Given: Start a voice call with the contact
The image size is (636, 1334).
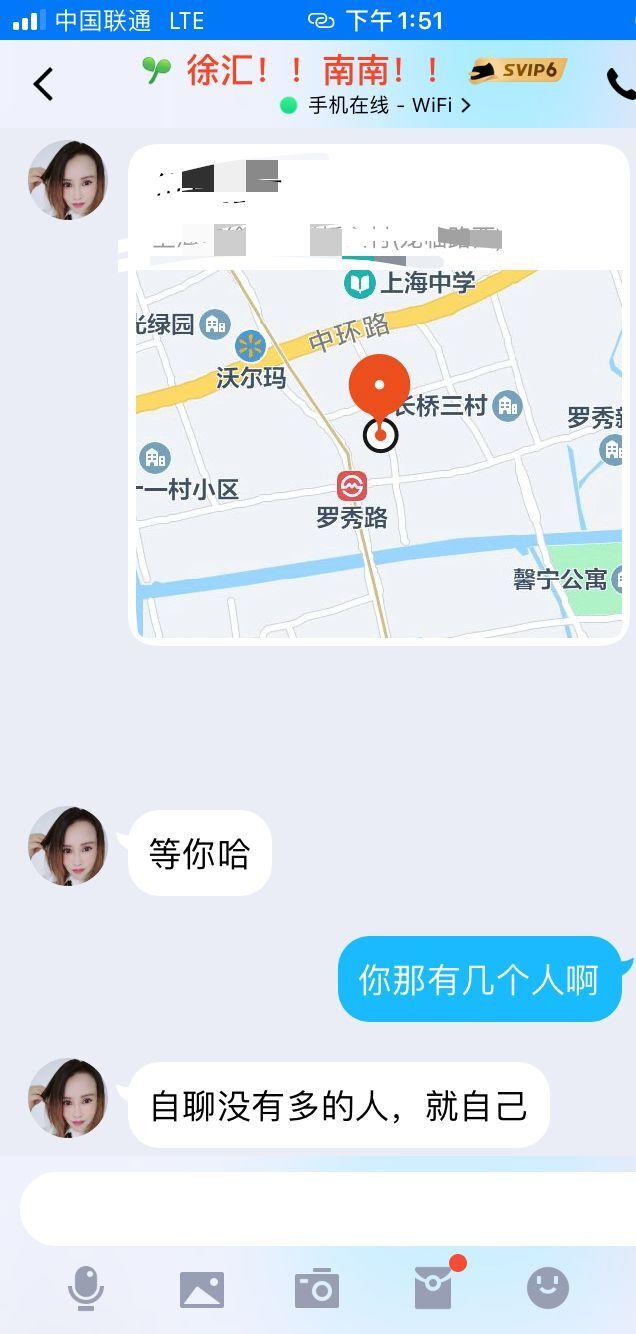Looking at the screenshot, I should click(x=620, y=84).
